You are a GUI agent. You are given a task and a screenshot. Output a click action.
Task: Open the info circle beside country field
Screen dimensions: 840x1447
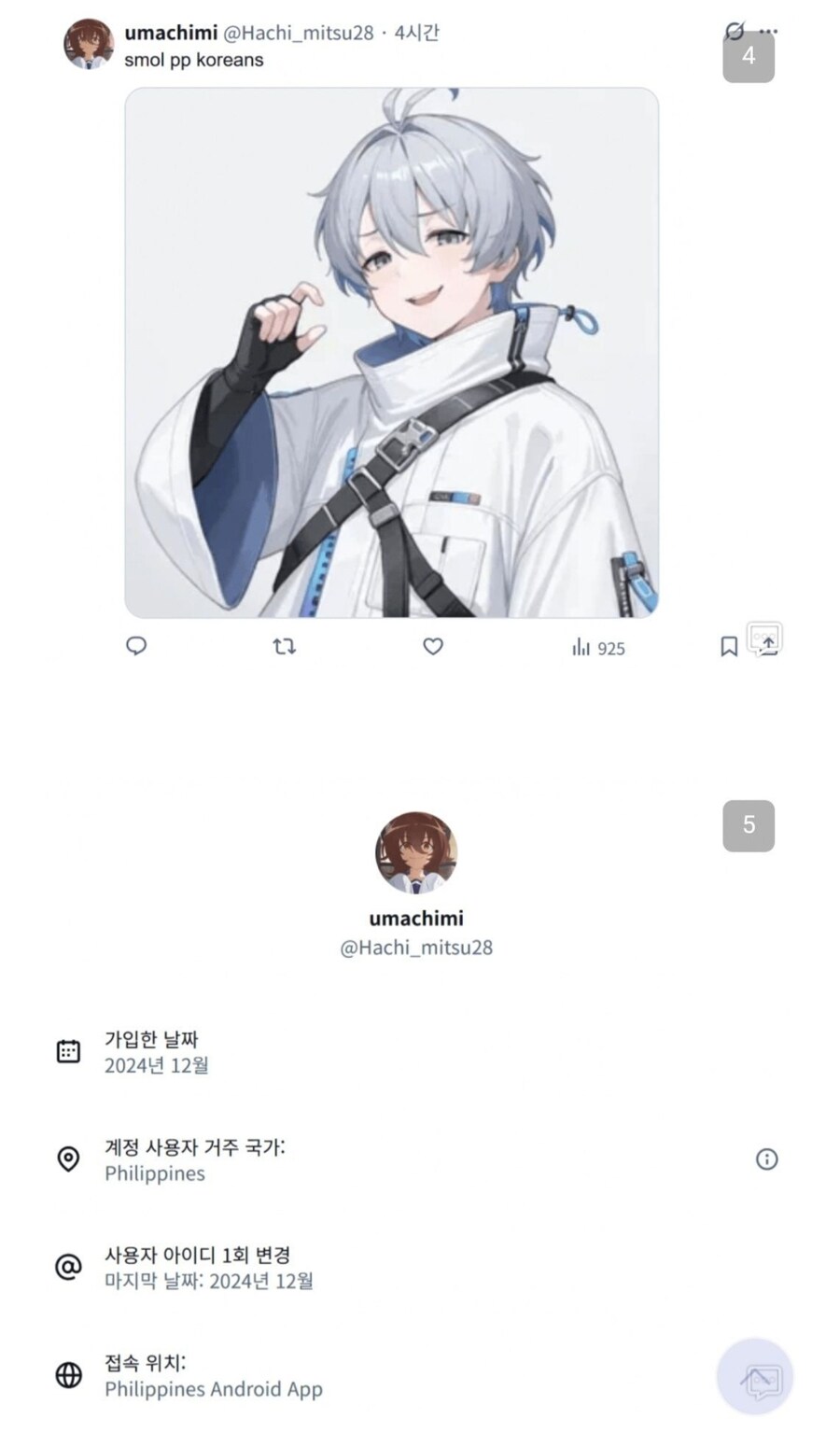coord(767,1159)
